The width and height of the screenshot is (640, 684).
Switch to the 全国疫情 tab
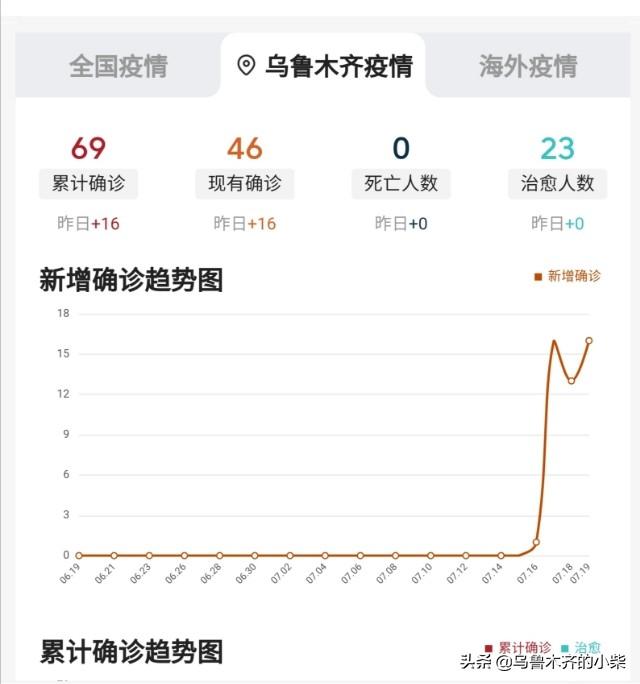tap(118, 66)
